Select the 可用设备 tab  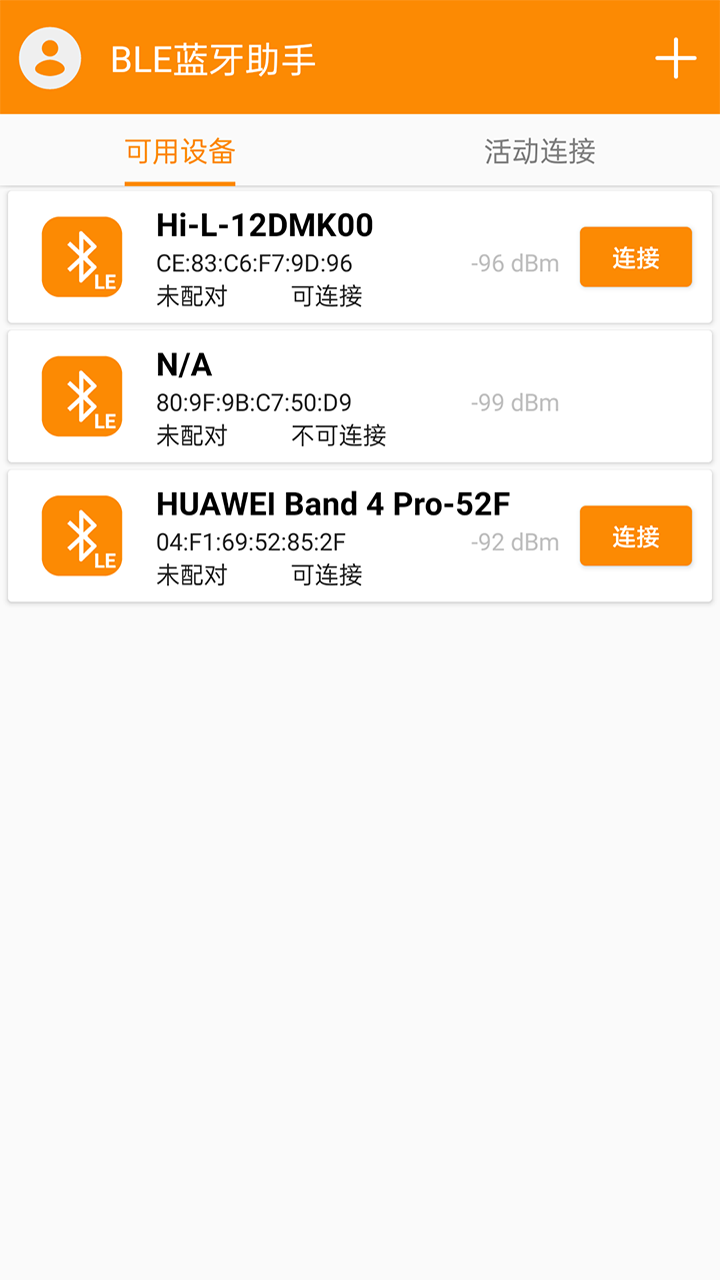click(179, 153)
